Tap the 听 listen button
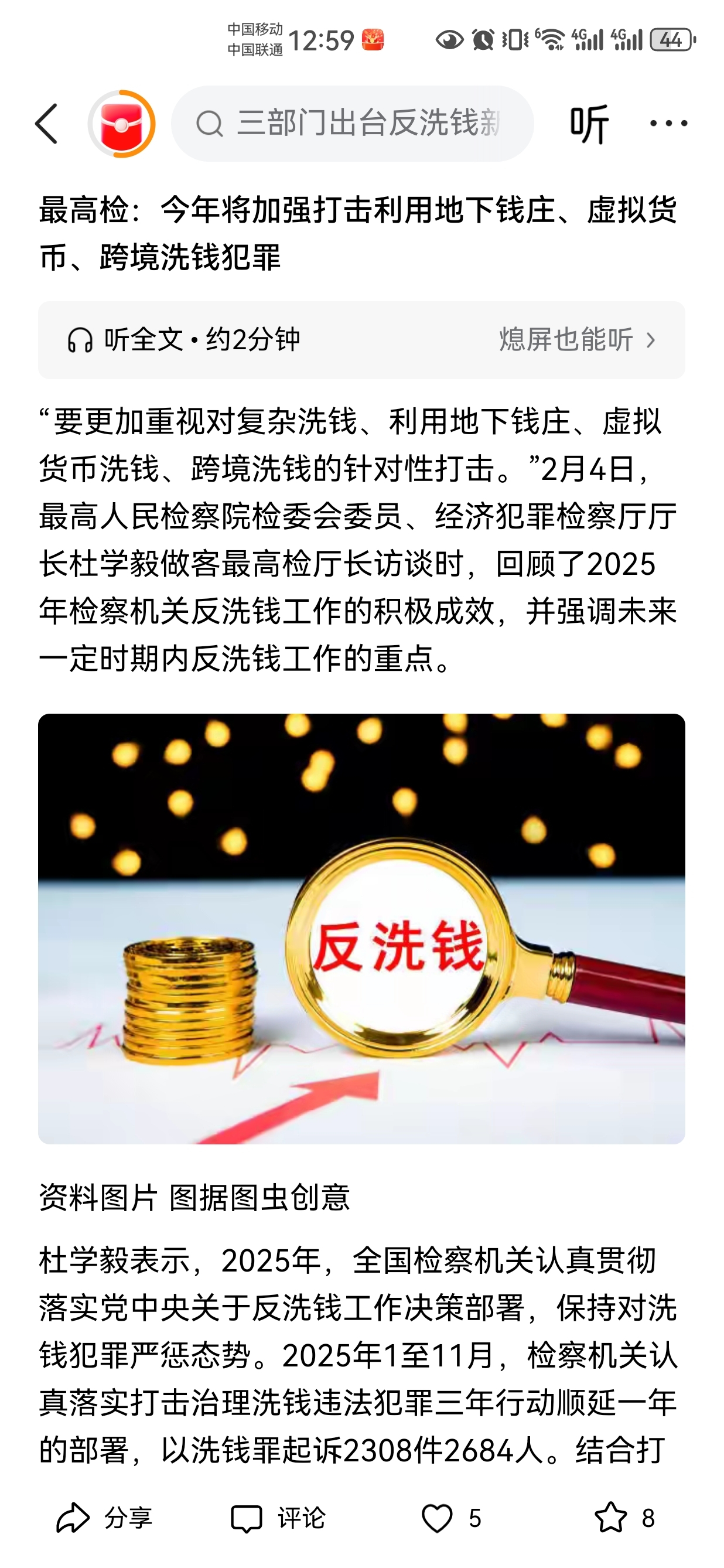Screen dimensions: 724x1568 click(x=589, y=124)
